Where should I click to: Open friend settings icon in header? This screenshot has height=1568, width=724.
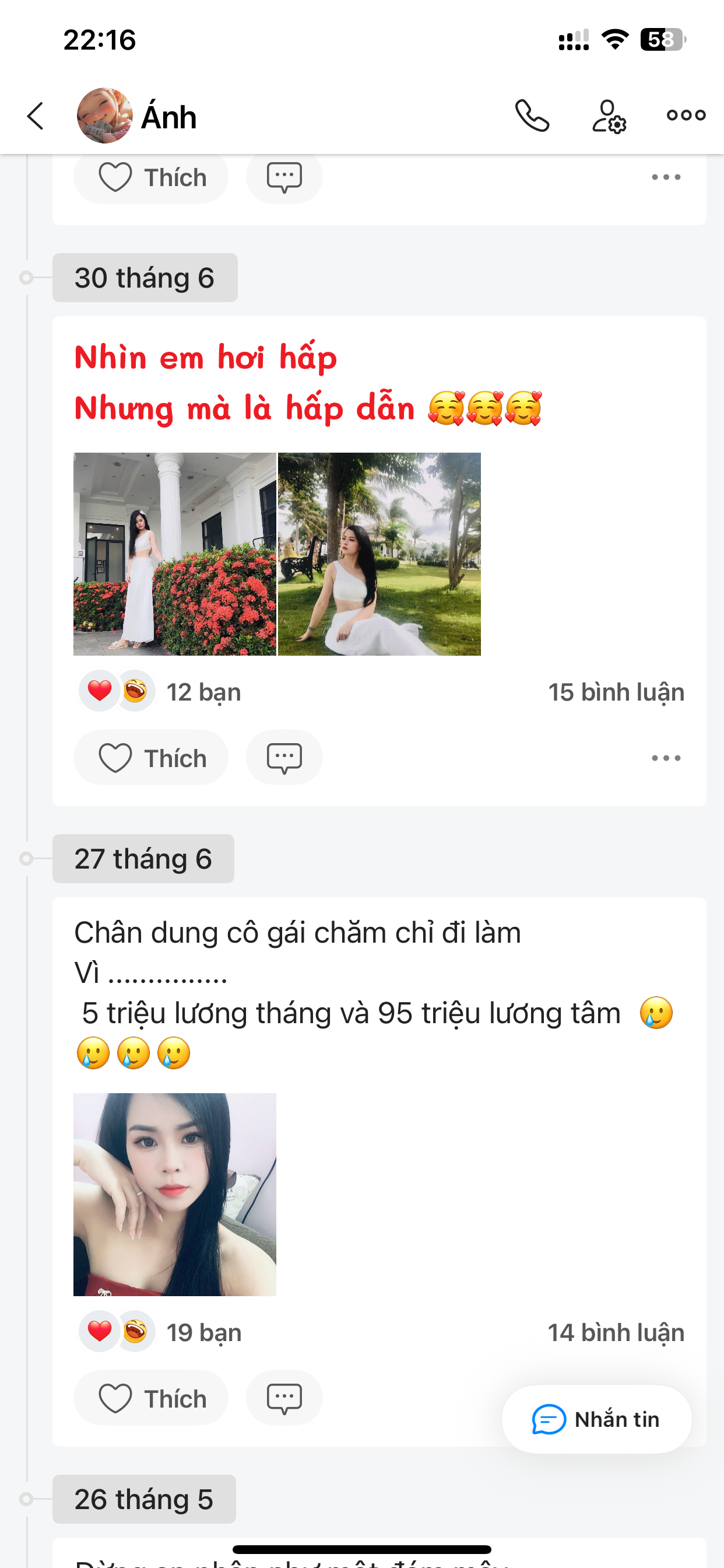[x=609, y=116]
